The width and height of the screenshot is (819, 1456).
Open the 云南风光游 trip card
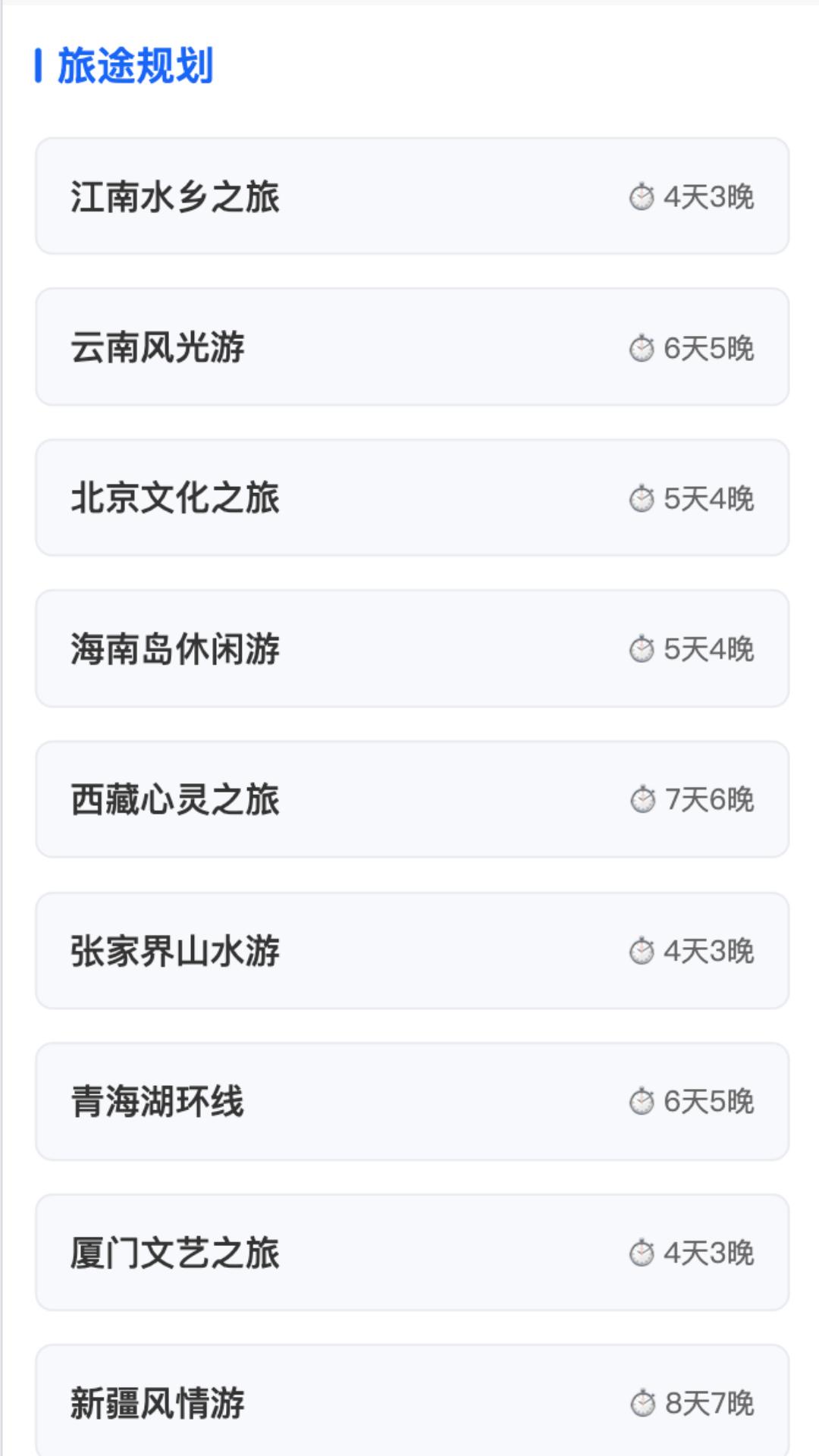(409, 347)
